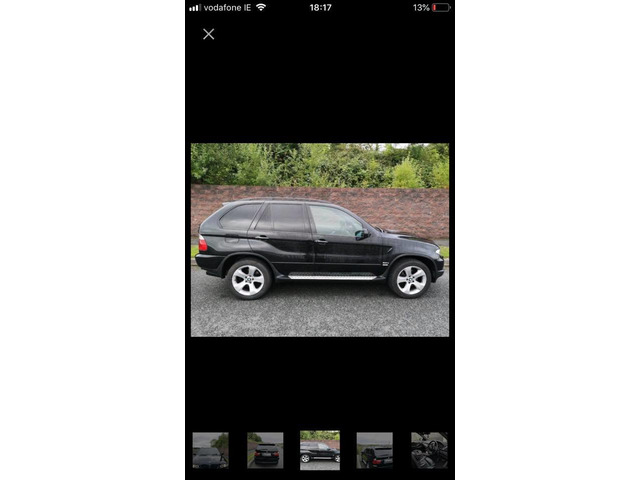Show the interior steering wheel thumbnail
The width and height of the screenshot is (640, 480).
429,451
